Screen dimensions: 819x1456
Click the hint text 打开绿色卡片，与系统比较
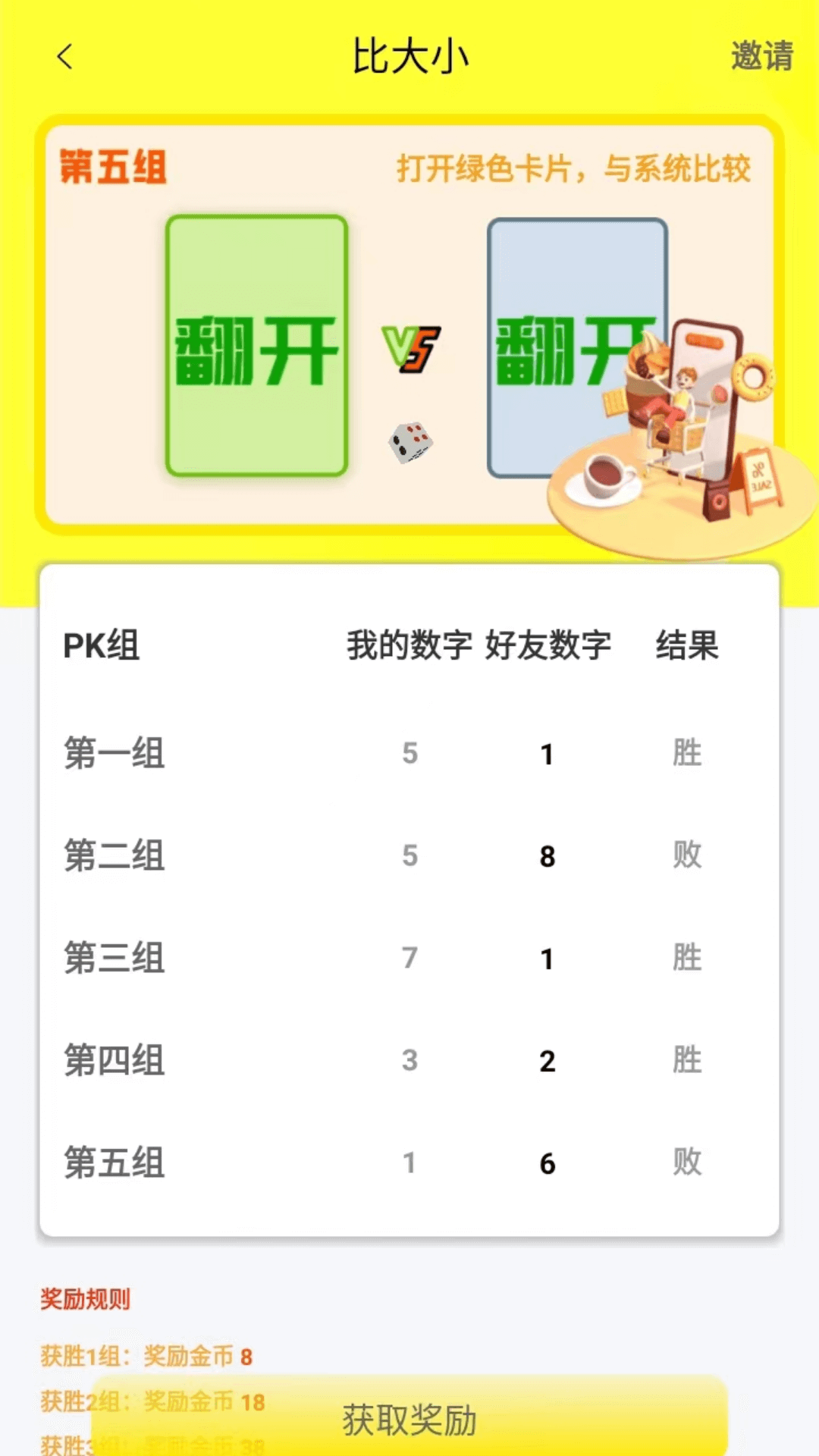click(x=573, y=169)
